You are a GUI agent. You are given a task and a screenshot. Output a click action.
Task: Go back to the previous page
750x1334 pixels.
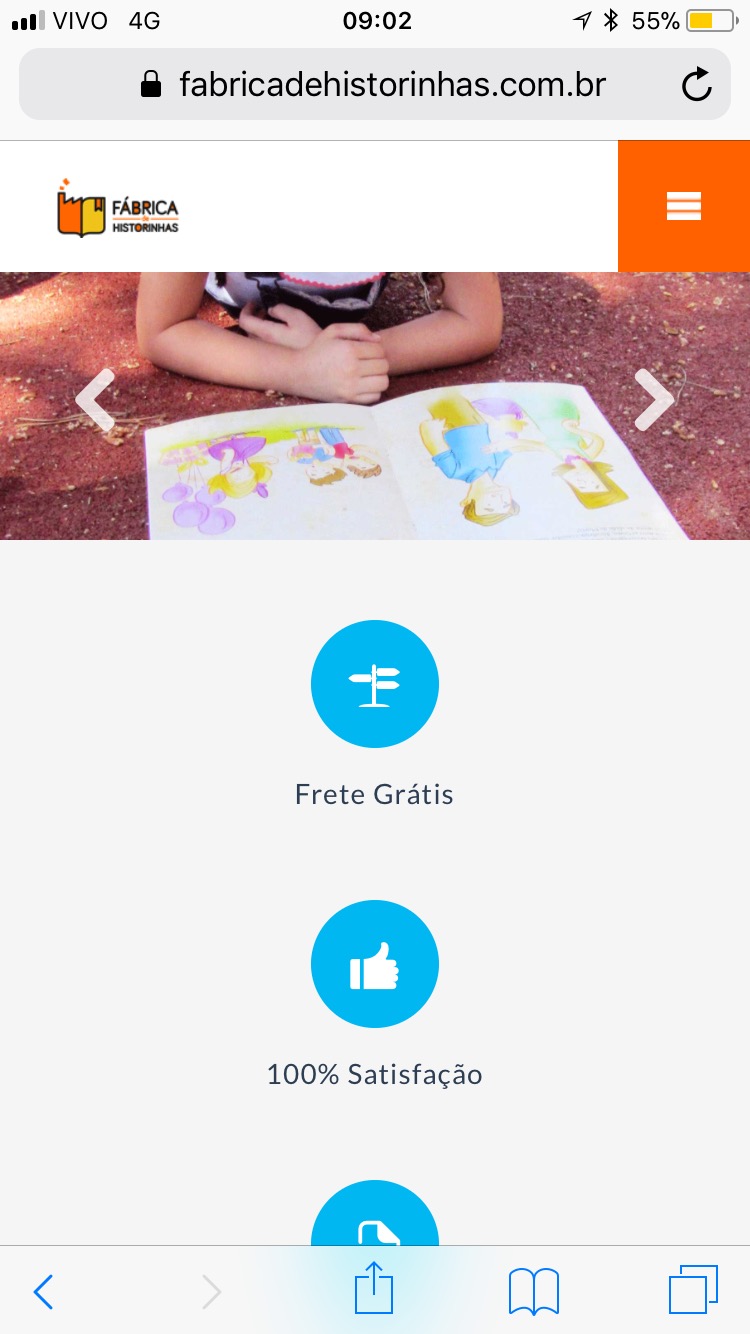click(43, 1292)
